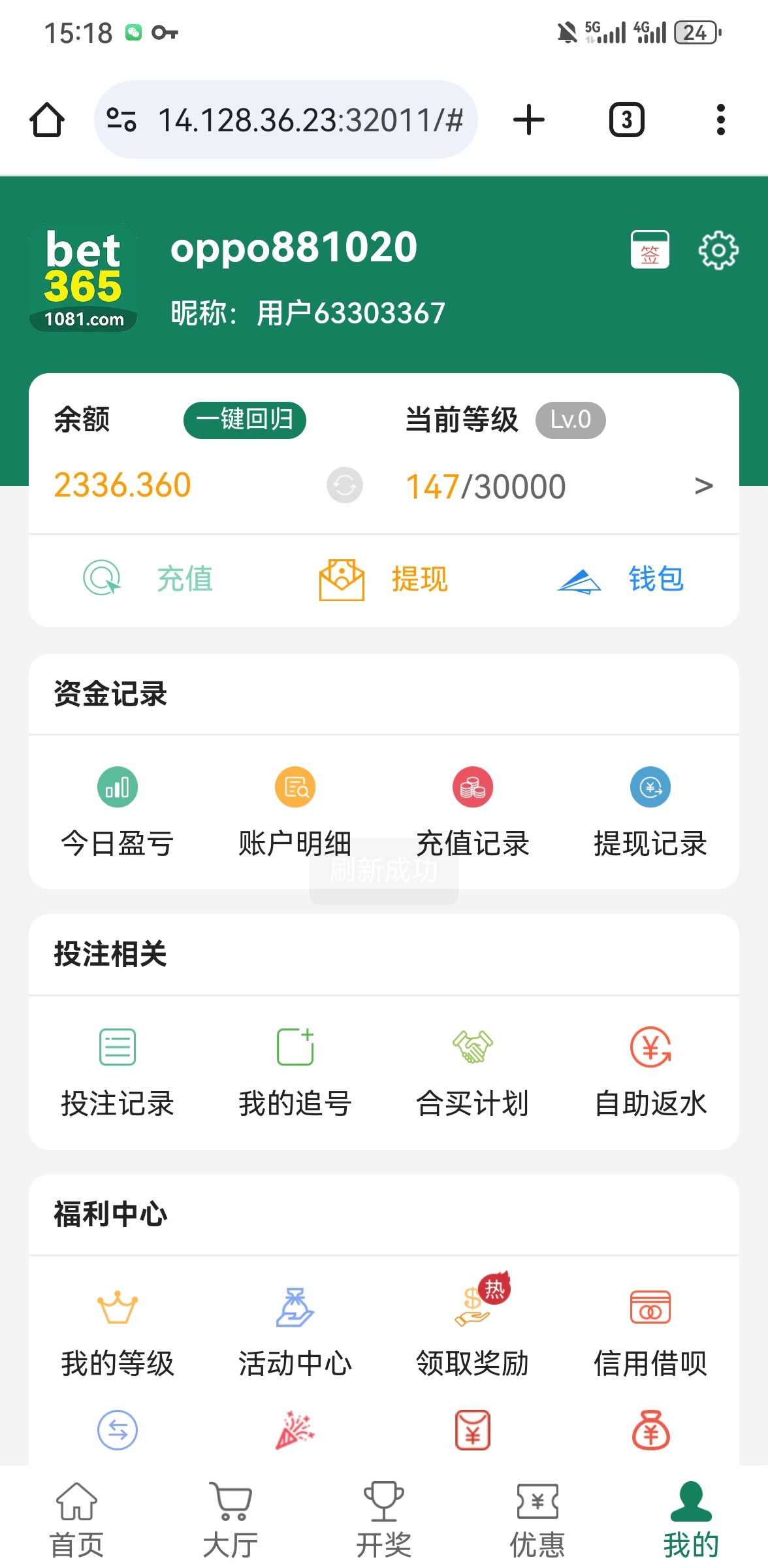The image size is (768, 1568).
Task: Tap the 一键回归 button
Action: coord(245,419)
